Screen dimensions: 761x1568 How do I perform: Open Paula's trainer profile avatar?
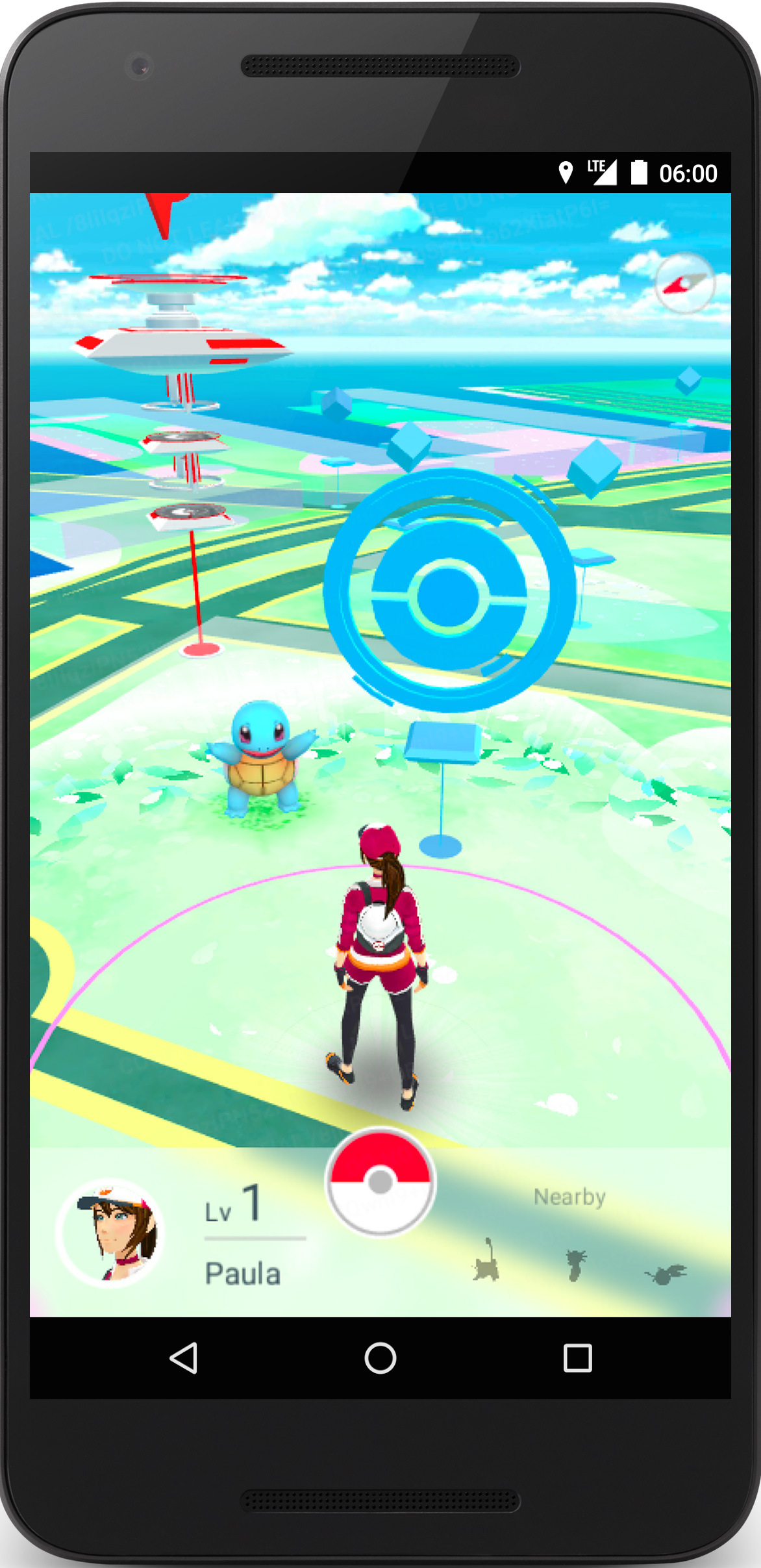[111, 1232]
